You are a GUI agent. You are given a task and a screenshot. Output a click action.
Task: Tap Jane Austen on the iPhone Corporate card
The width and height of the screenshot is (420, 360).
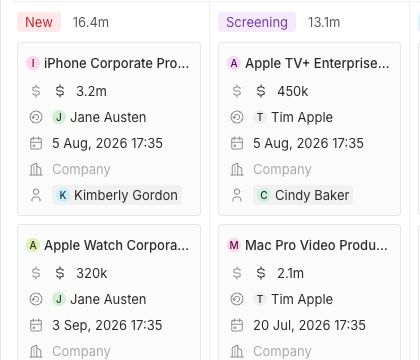pyautogui.click(x=99, y=117)
